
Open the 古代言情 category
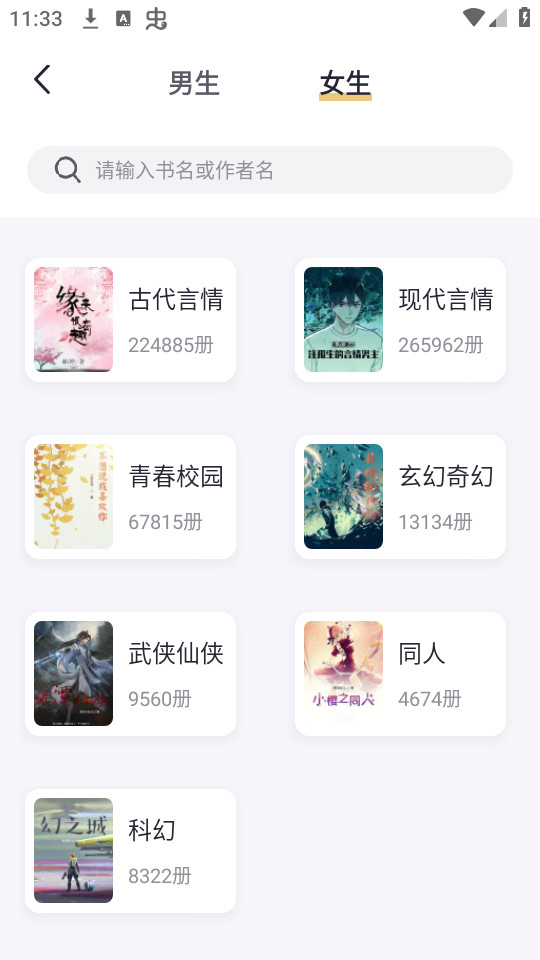click(x=130, y=320)
